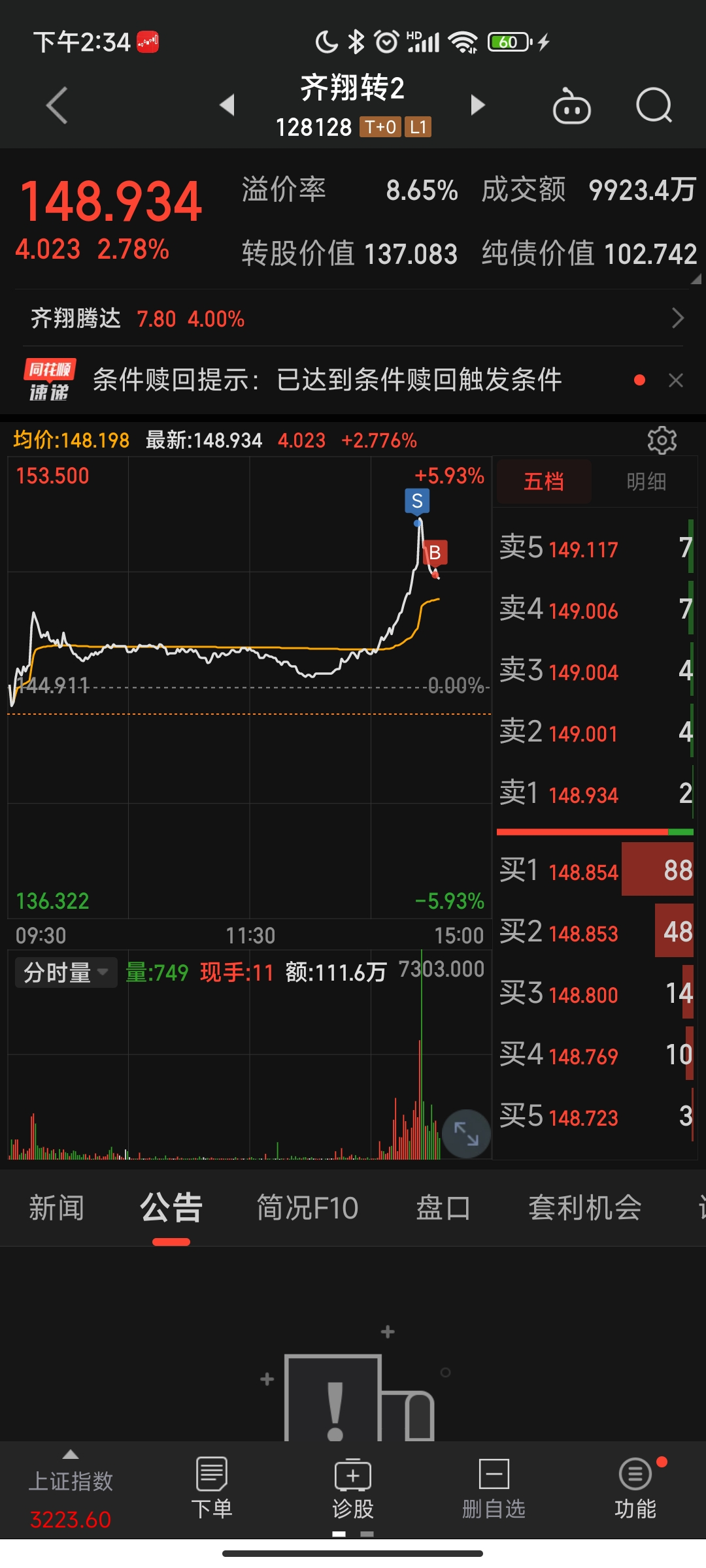The image size is (706, 1568).
Task: Switch to 明细 tab
Action: 646,482
